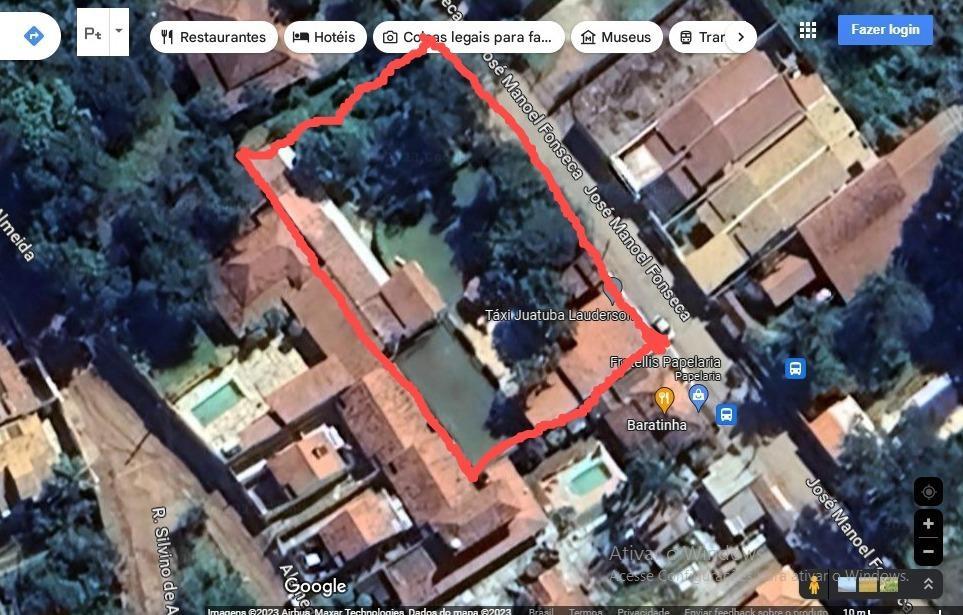Tap the Coisas legais para fazer chip
Screen dimensions: 963x615
point(468,37)
